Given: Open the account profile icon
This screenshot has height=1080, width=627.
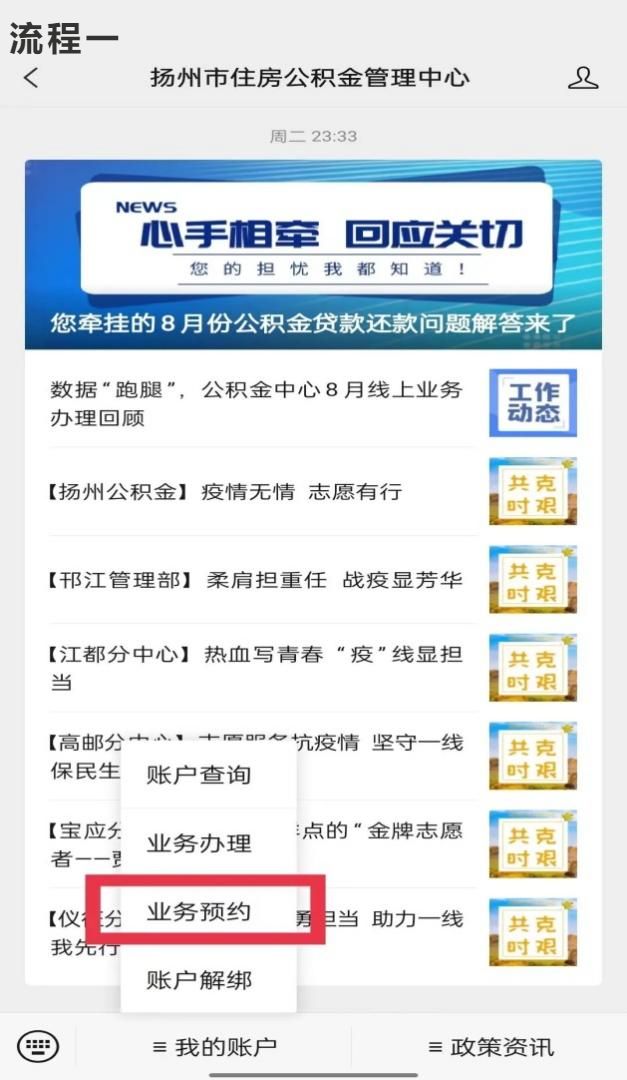Looking at the screenshot, I should point(582,78).
